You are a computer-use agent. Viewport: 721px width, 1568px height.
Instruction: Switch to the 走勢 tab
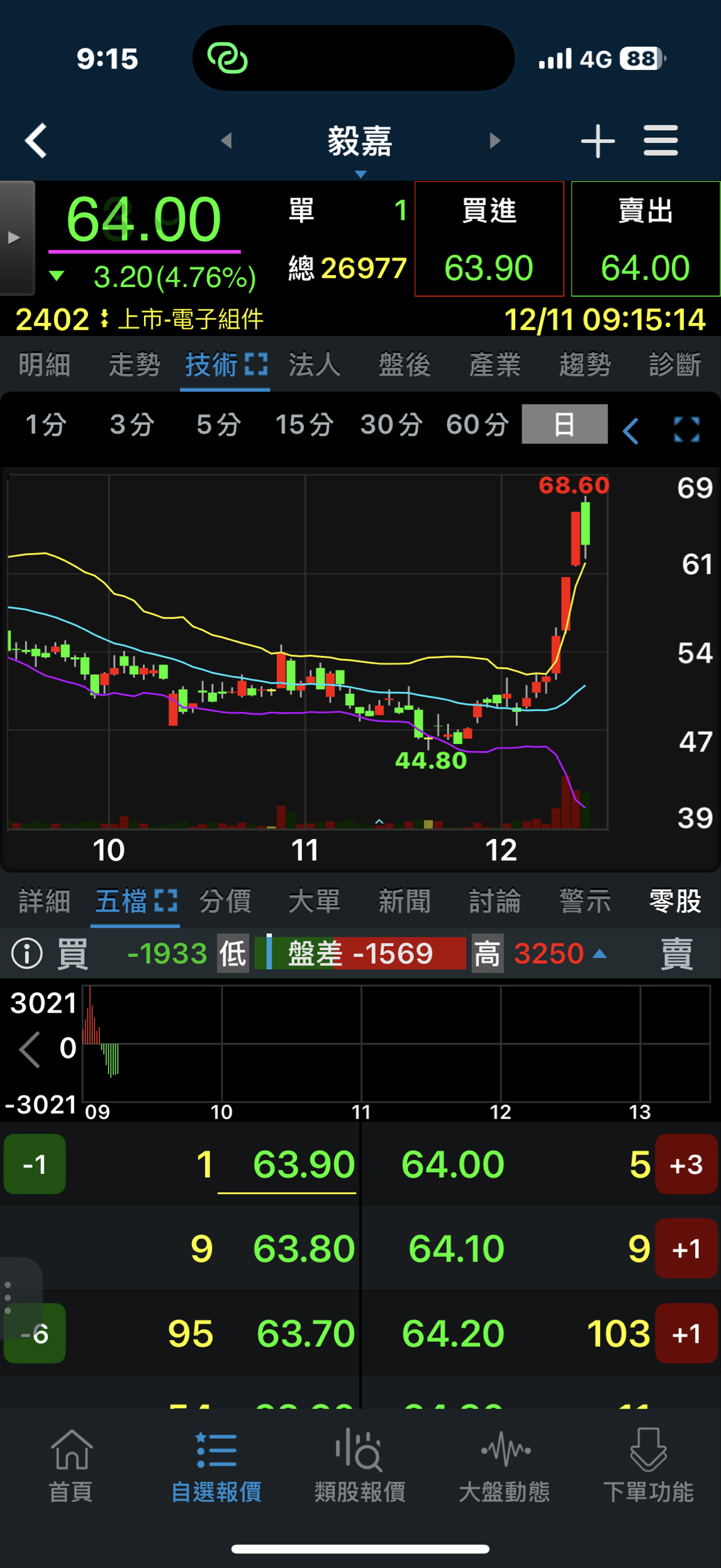click(134, 364)
